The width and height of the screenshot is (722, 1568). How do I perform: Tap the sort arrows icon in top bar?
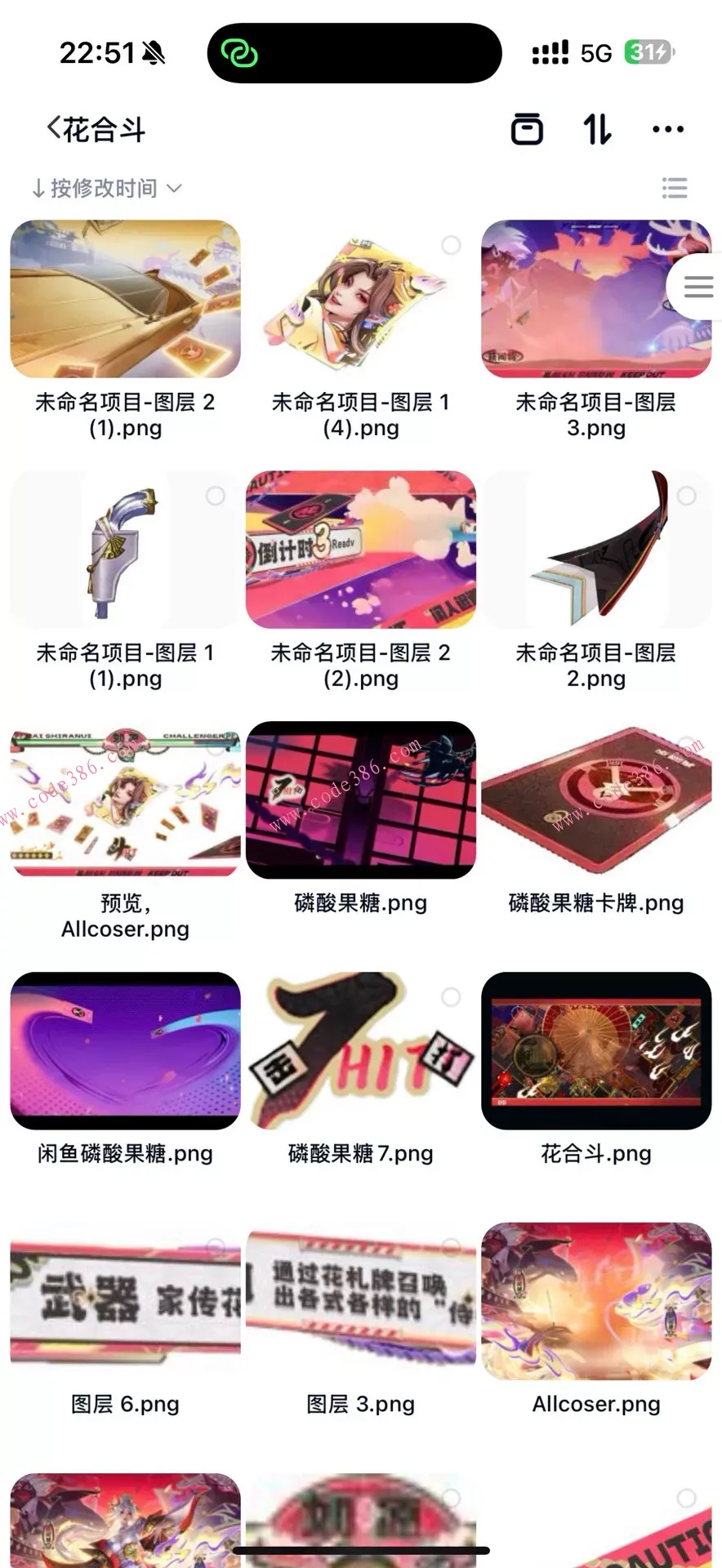tap(597, 128)
